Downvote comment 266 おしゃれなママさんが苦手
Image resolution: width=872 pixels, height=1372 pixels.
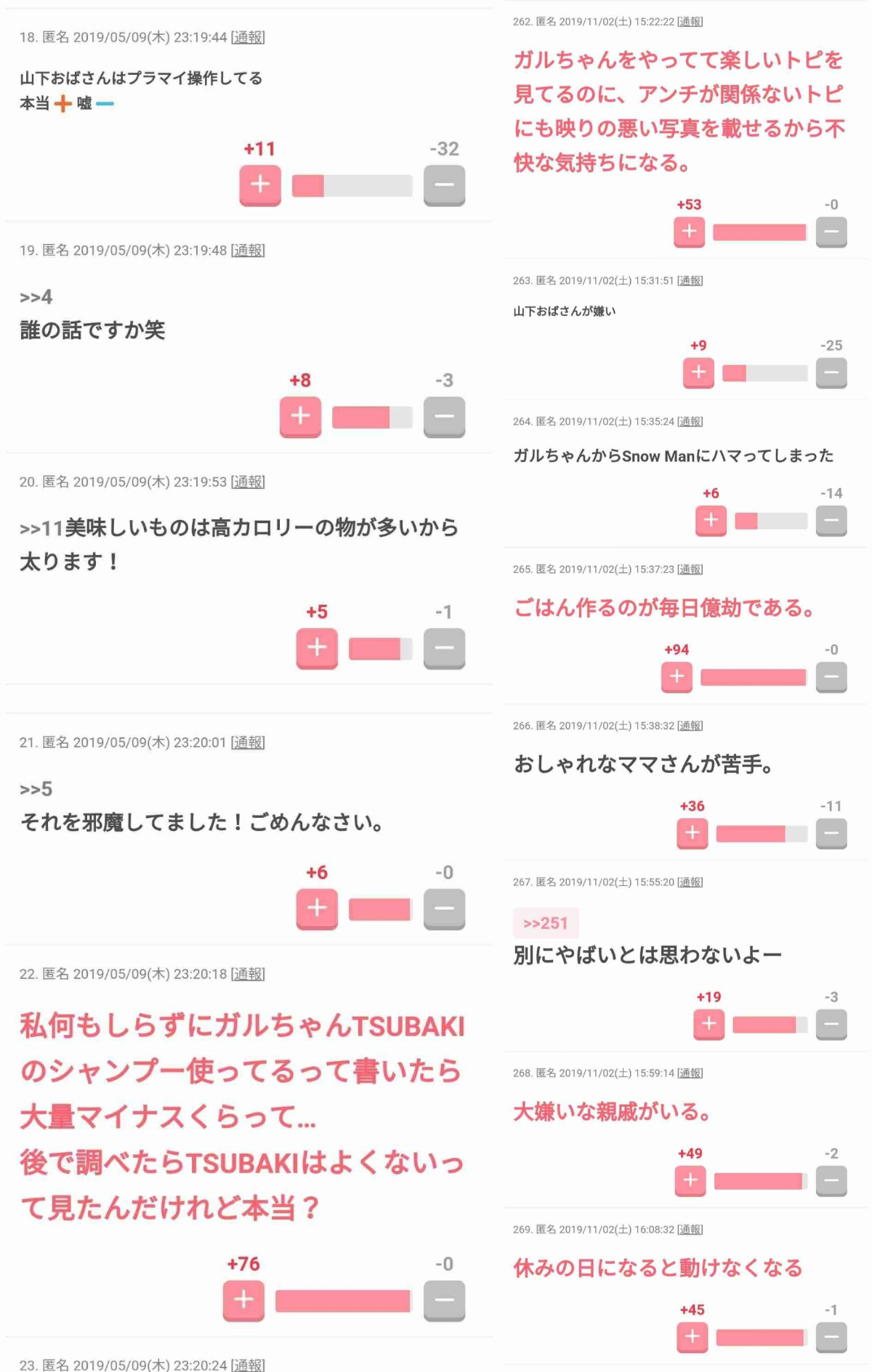[x=831, y=833]
